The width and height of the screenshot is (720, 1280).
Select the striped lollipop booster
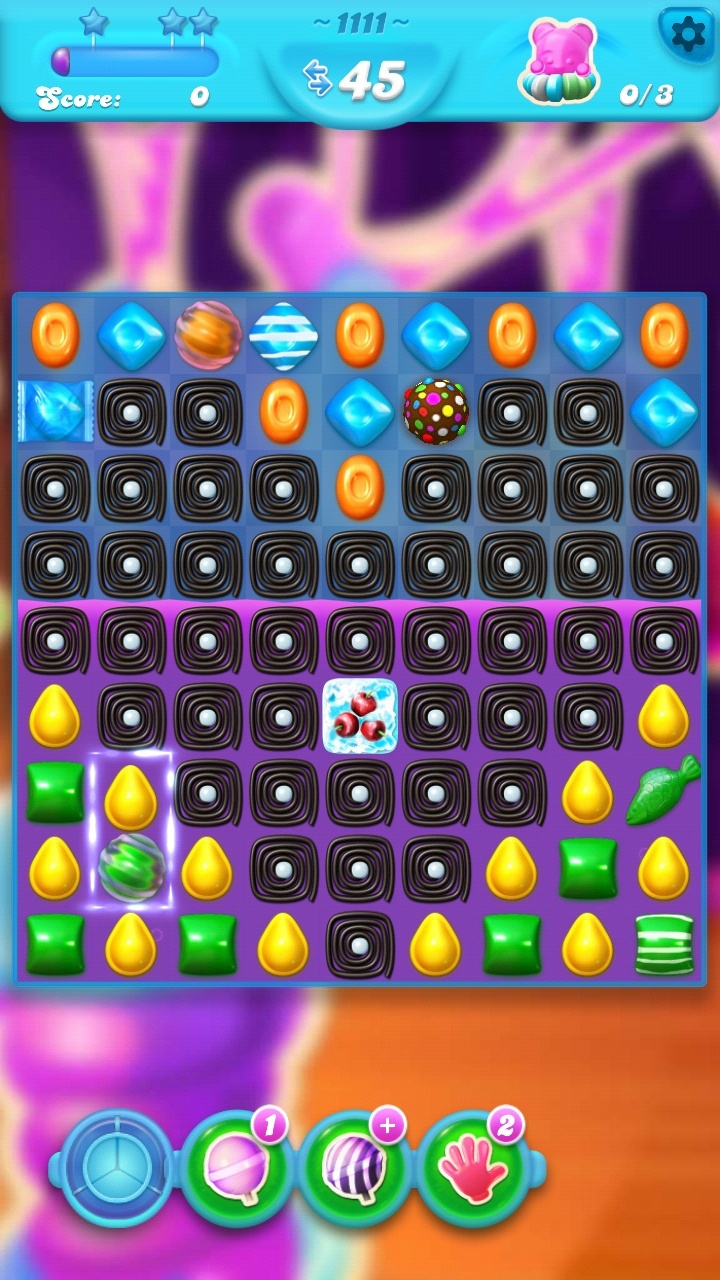point(353,1168)
